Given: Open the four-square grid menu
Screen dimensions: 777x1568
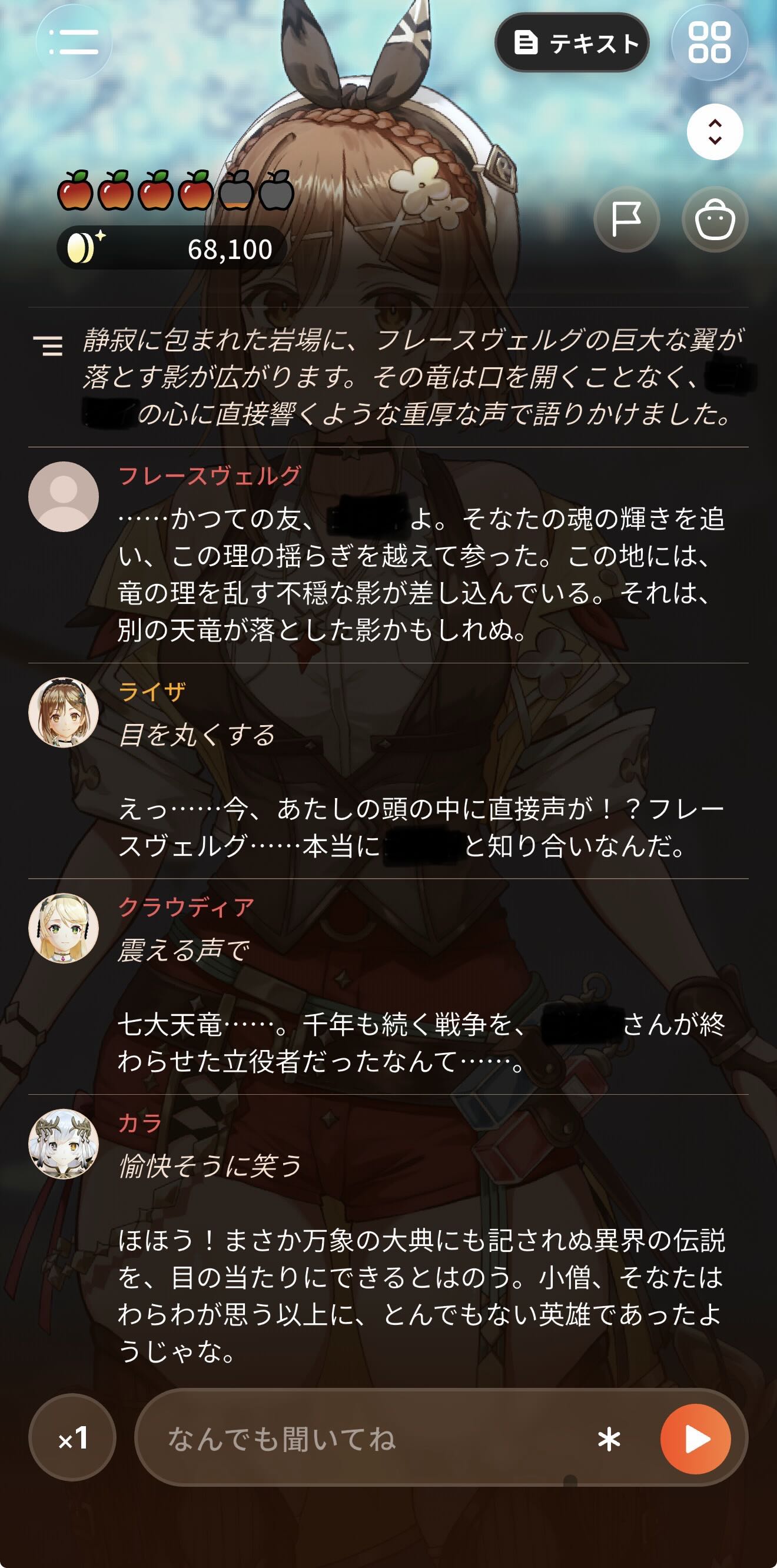Looking at the screenshot, I should (x=709, y=42).
